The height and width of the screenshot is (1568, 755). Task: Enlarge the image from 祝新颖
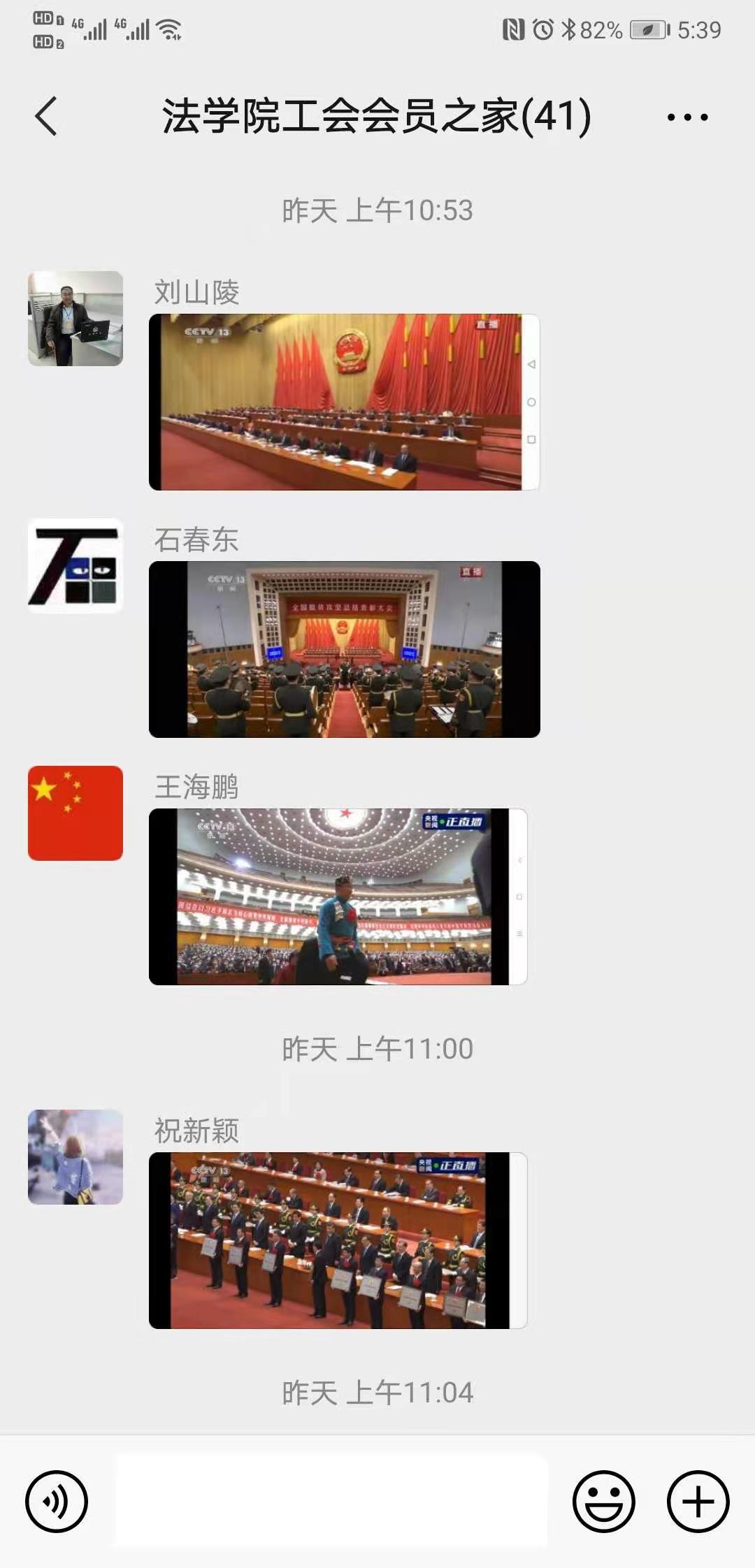[338, 1240]
